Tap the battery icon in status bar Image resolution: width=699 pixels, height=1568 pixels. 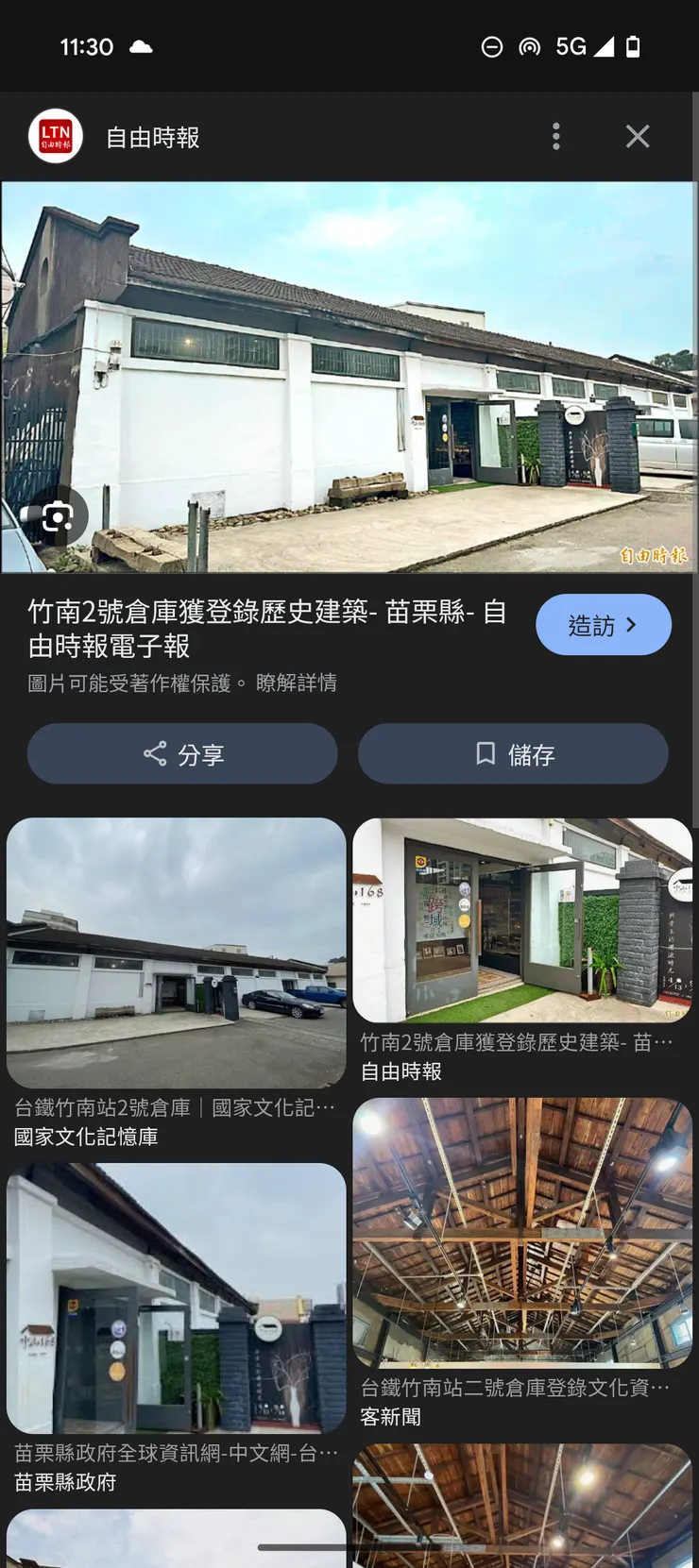pos(635,45)
